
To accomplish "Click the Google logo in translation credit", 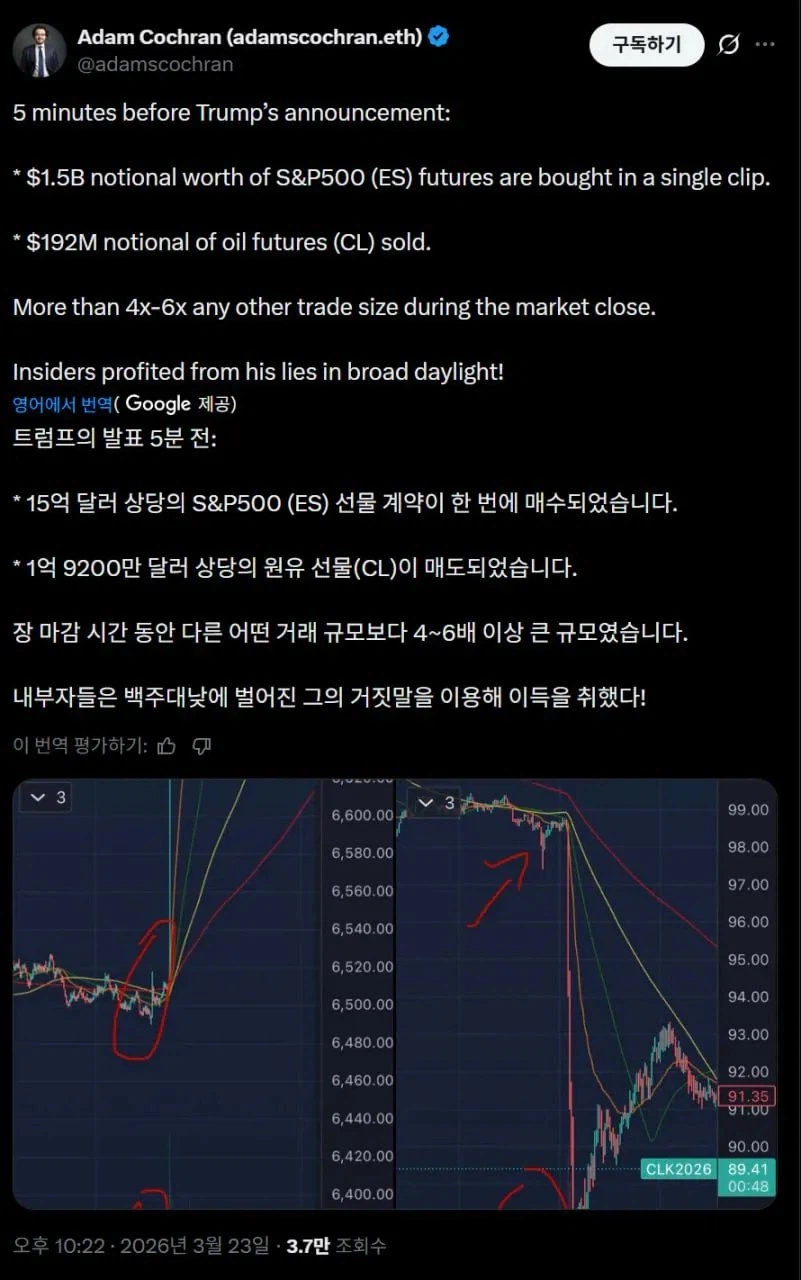I will (160, 404).
